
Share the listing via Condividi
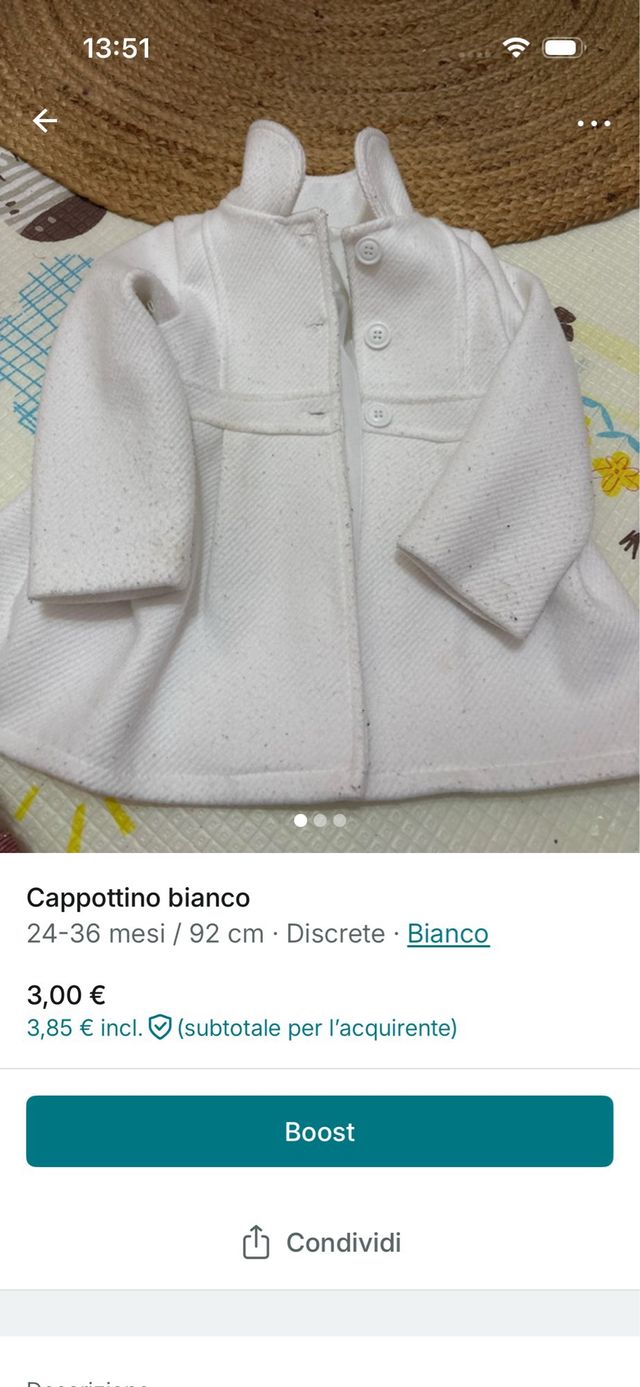click(320, 1242)
